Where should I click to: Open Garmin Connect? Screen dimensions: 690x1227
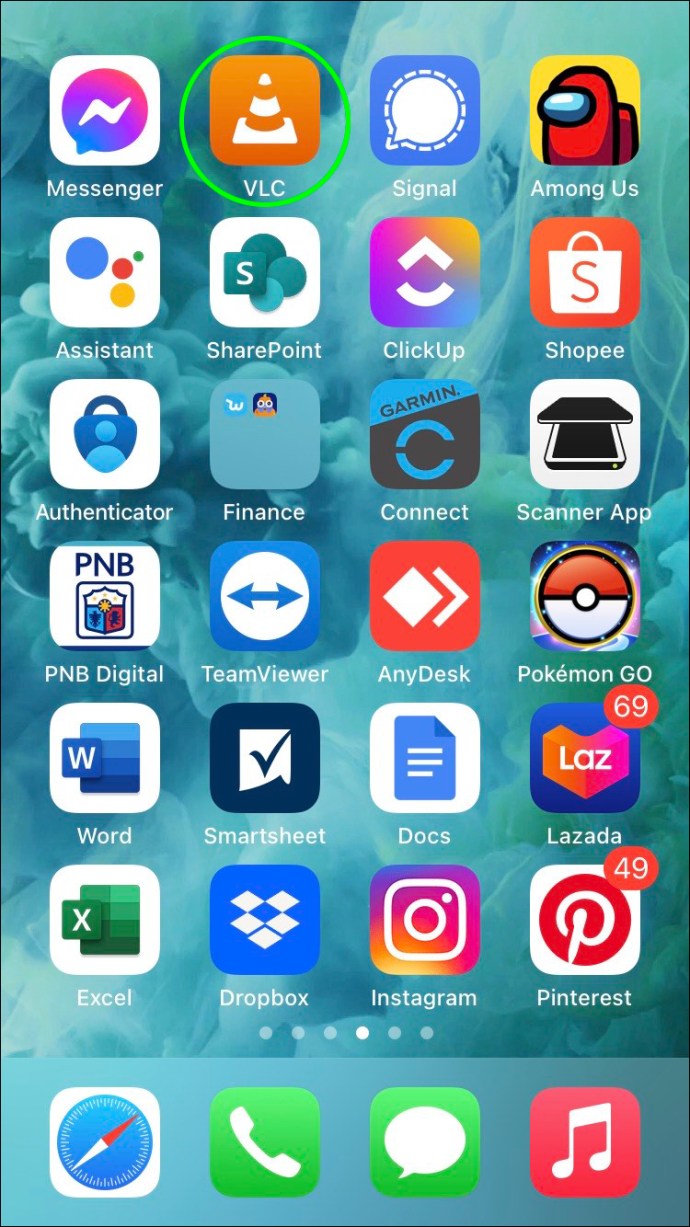(x=425, y=434)
